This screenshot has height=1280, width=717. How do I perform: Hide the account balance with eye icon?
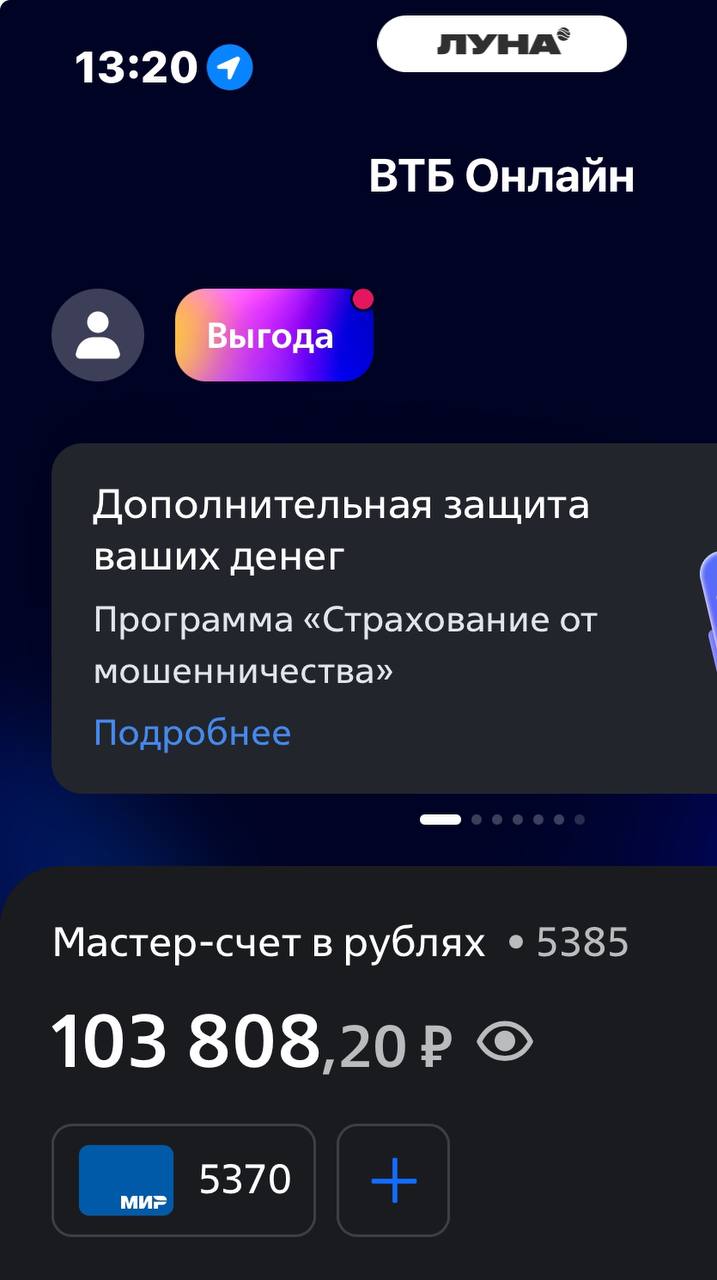pos(505,1043)
